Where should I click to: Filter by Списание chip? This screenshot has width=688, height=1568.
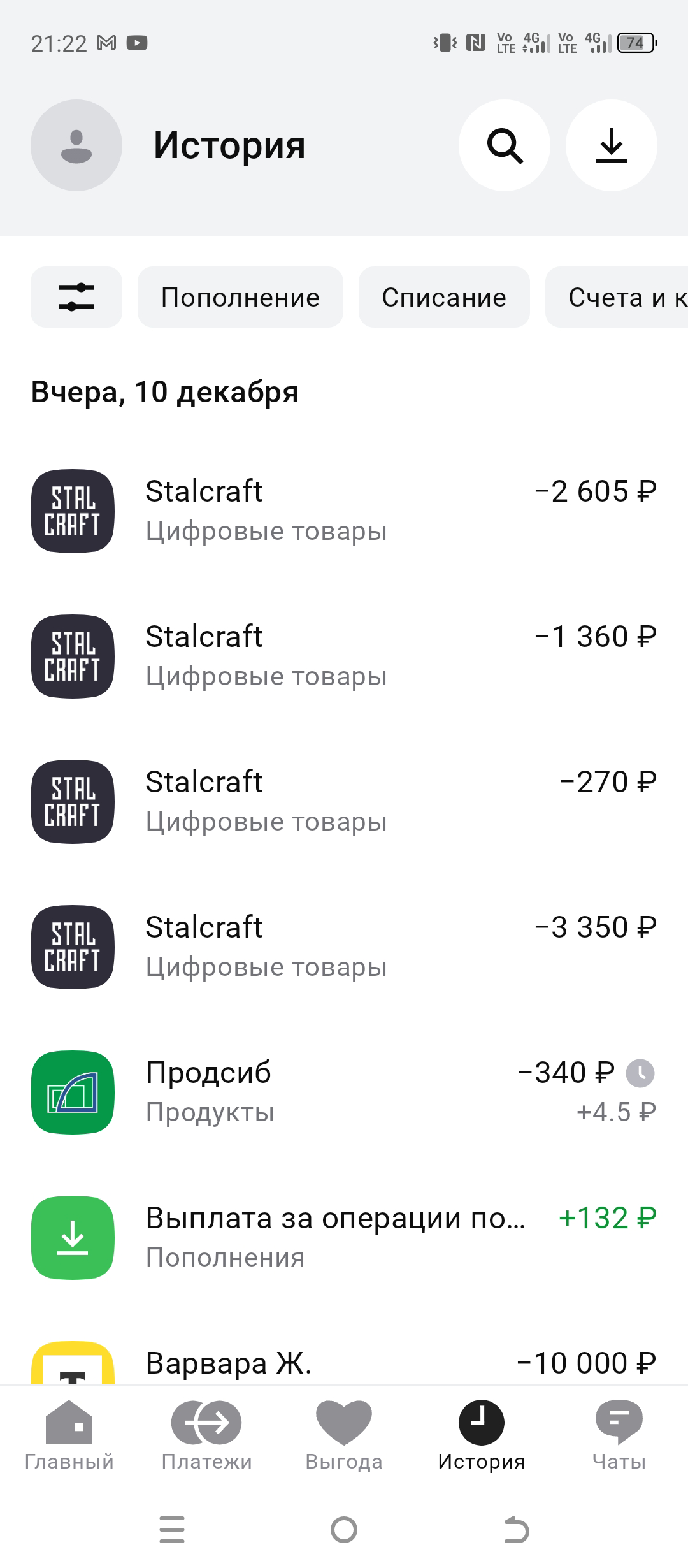[444, 297]
